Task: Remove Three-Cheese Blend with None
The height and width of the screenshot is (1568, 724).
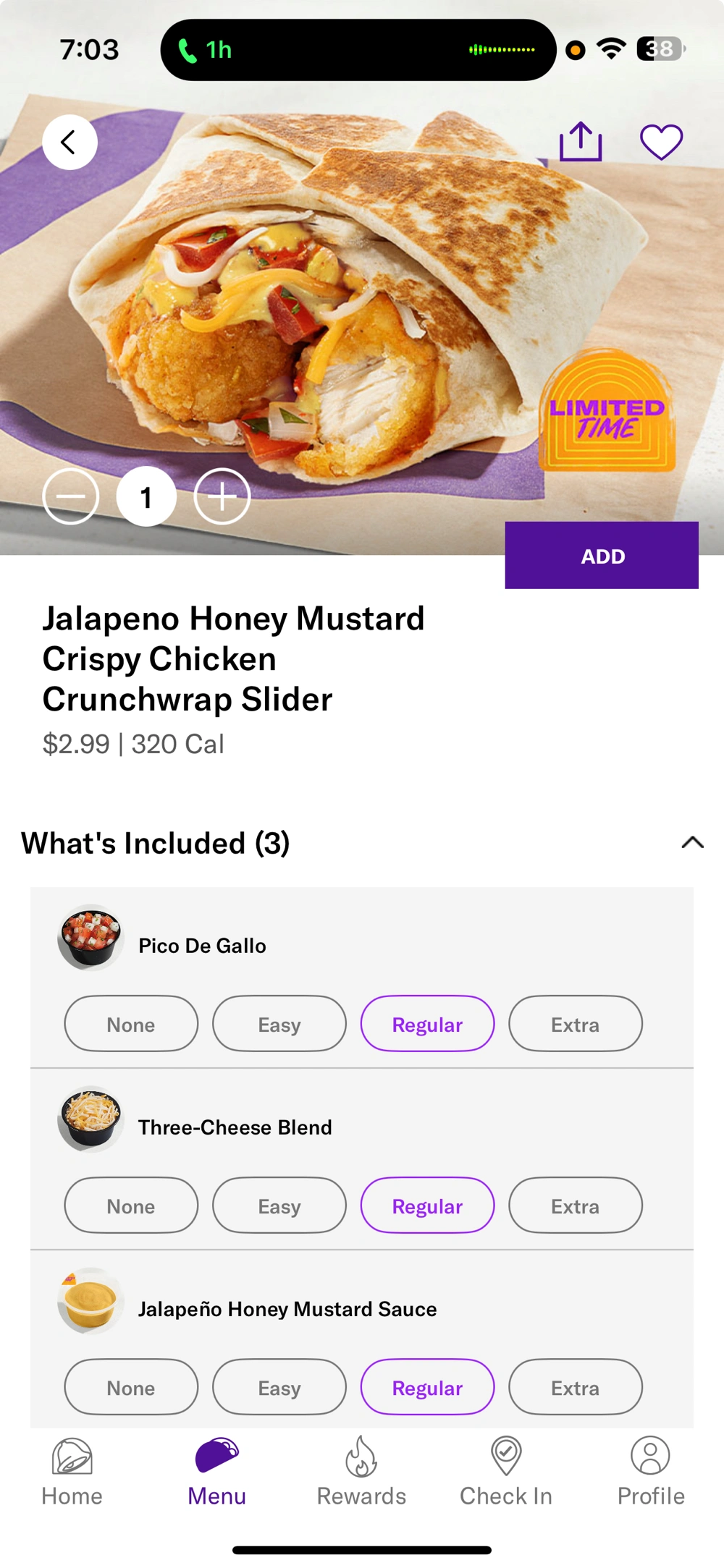Action: point(131,1205)
